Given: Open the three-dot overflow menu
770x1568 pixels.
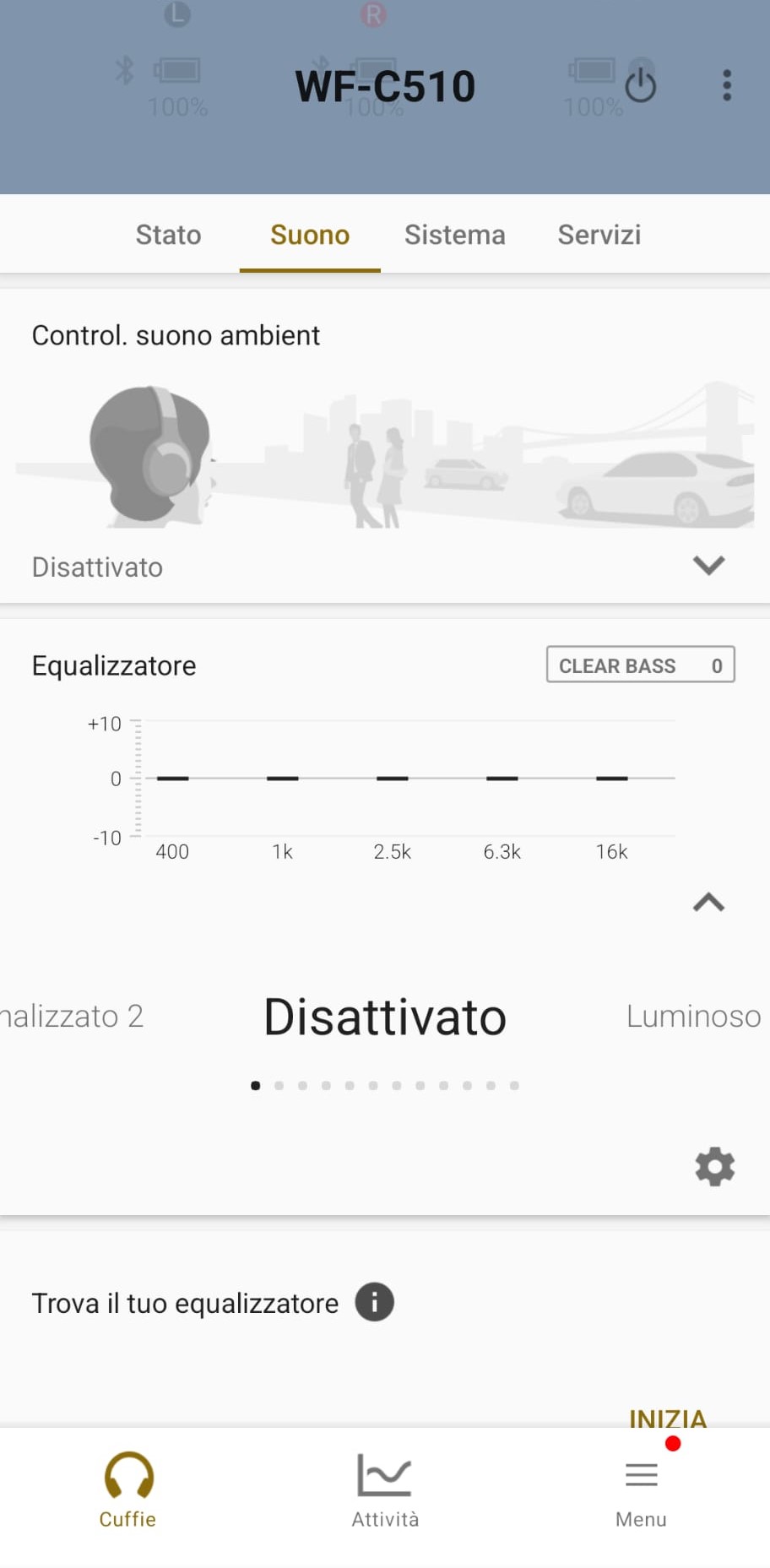Looking at the screenshot, I should (727, 85).
